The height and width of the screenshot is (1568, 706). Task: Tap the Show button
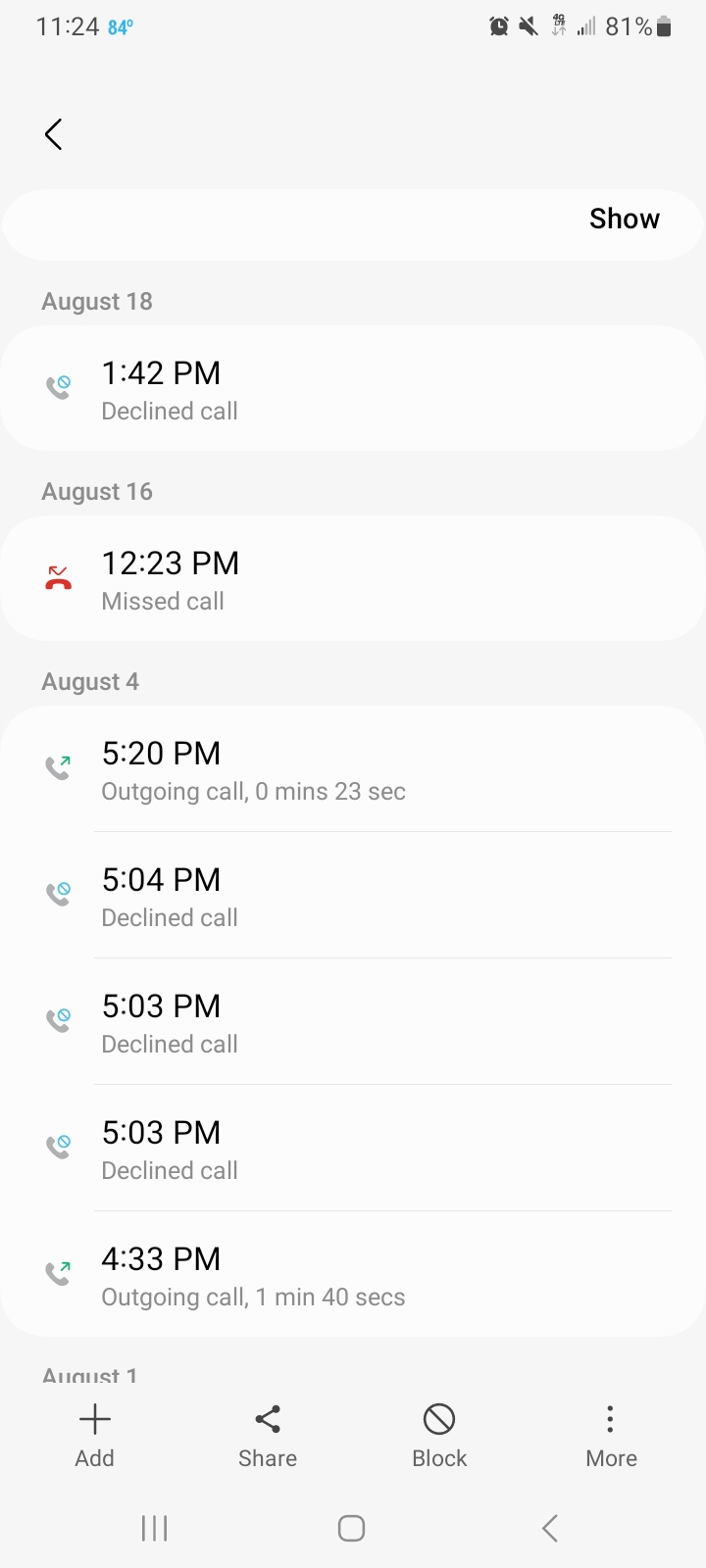624,219
